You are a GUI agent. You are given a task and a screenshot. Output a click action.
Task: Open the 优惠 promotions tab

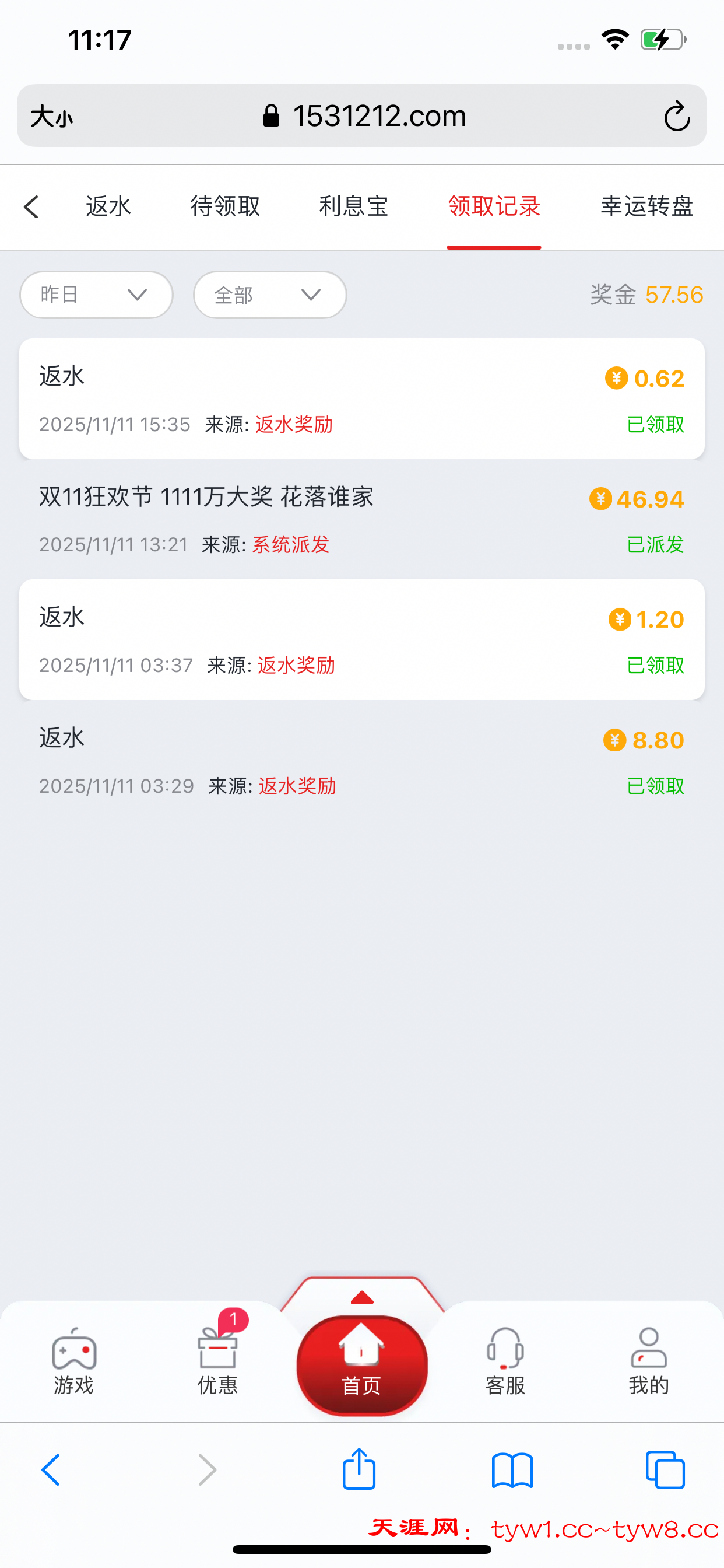pos(217,1361)
